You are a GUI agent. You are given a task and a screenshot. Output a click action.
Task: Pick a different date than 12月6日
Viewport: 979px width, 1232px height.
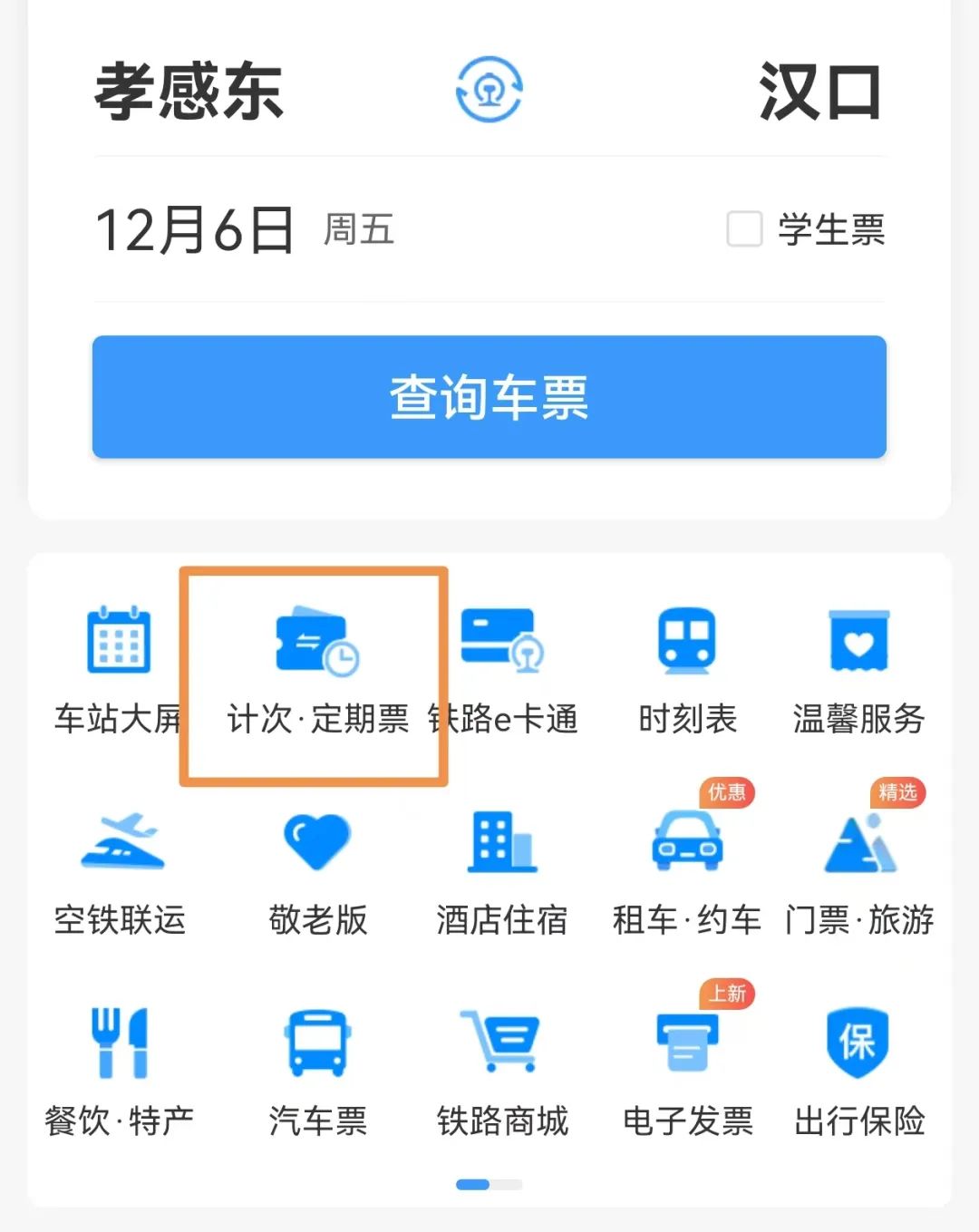pyautogui.click(x=195, y=230)
